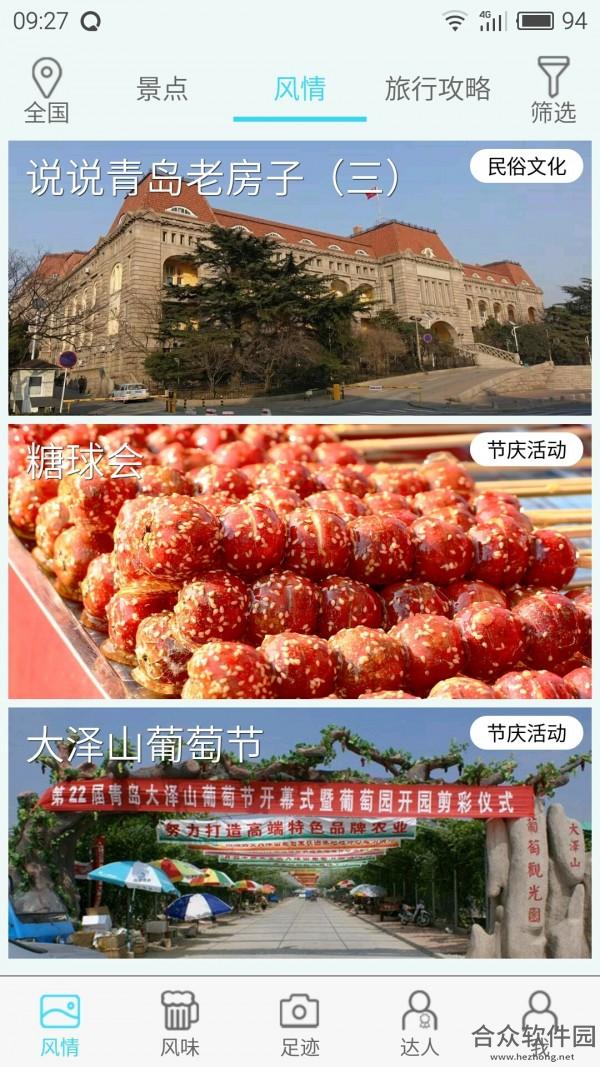This screenshot has width=600, height=1067.
Task: Switch to the 景点 top tab
Action: point(162,88)
